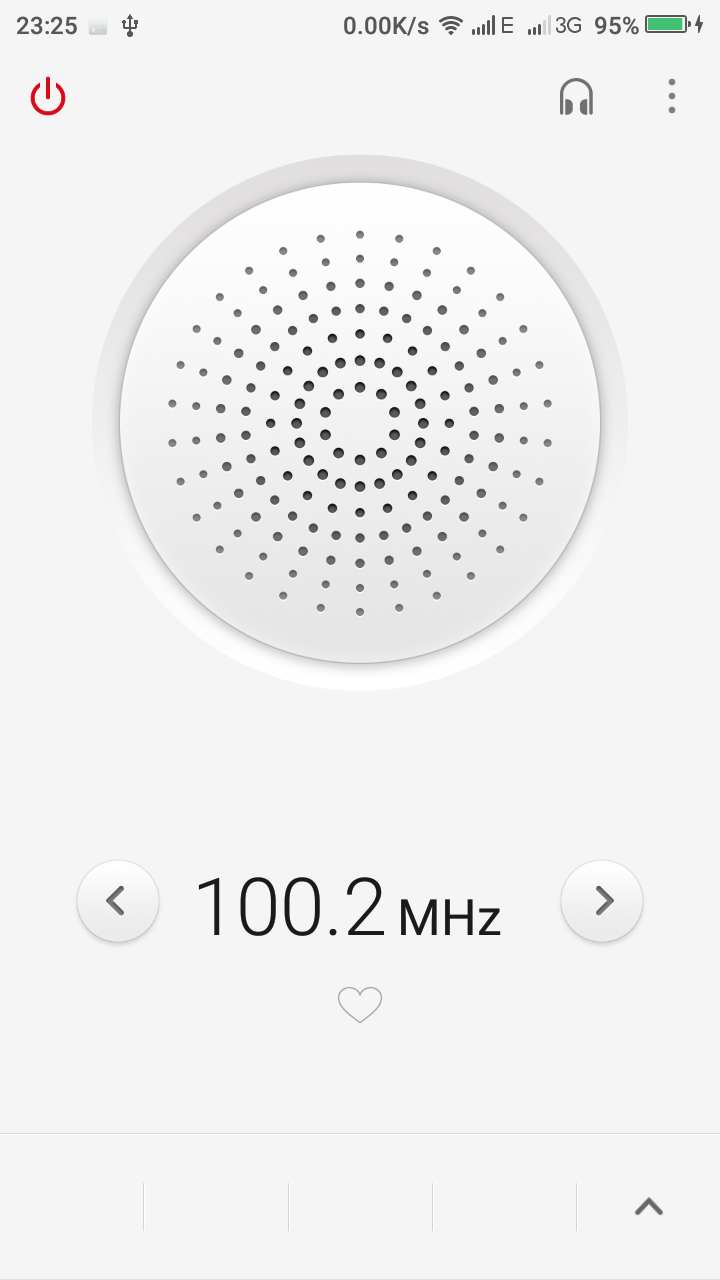Switch audio output via headphones icon
720x1280 pixels.
576,97
